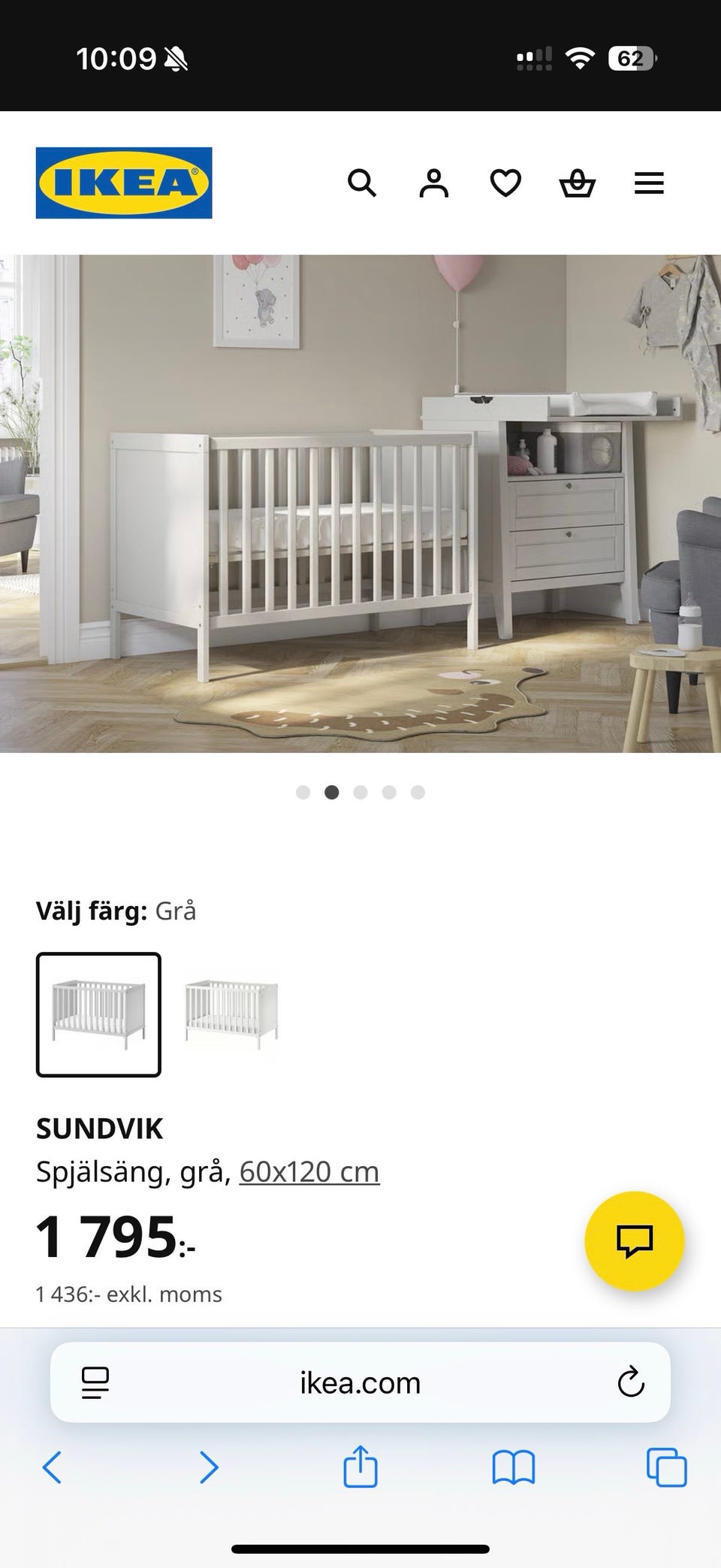This screenshot has height=1568, width=721.
Task: Open the Safari share sheet
Action: [360, 1468]
